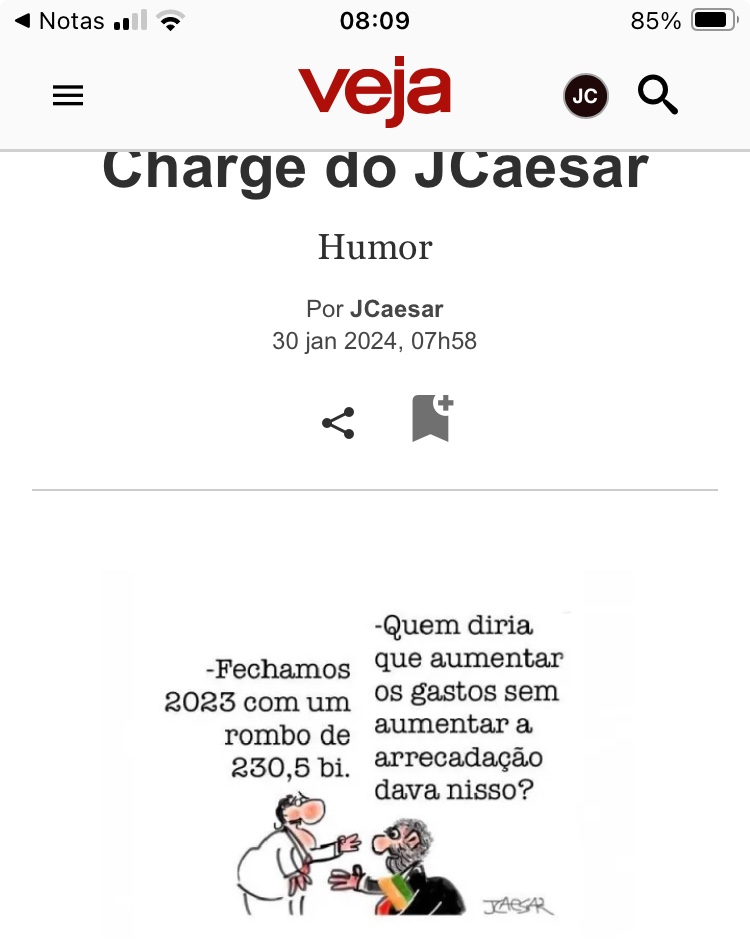Return to the Notas app
Screen dimensions: 750x948
60,21
